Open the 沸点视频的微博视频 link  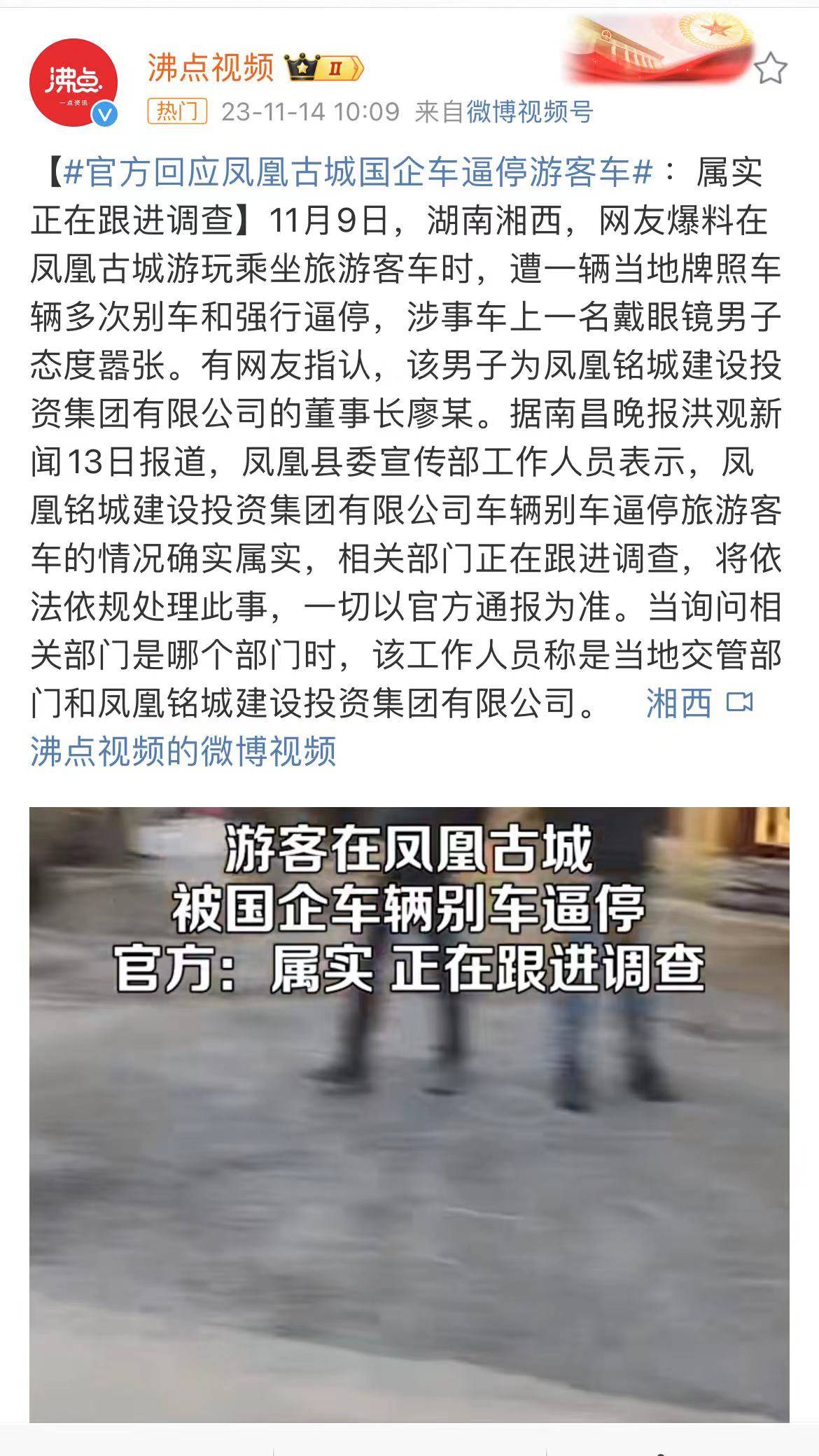[x=183, y=750]
